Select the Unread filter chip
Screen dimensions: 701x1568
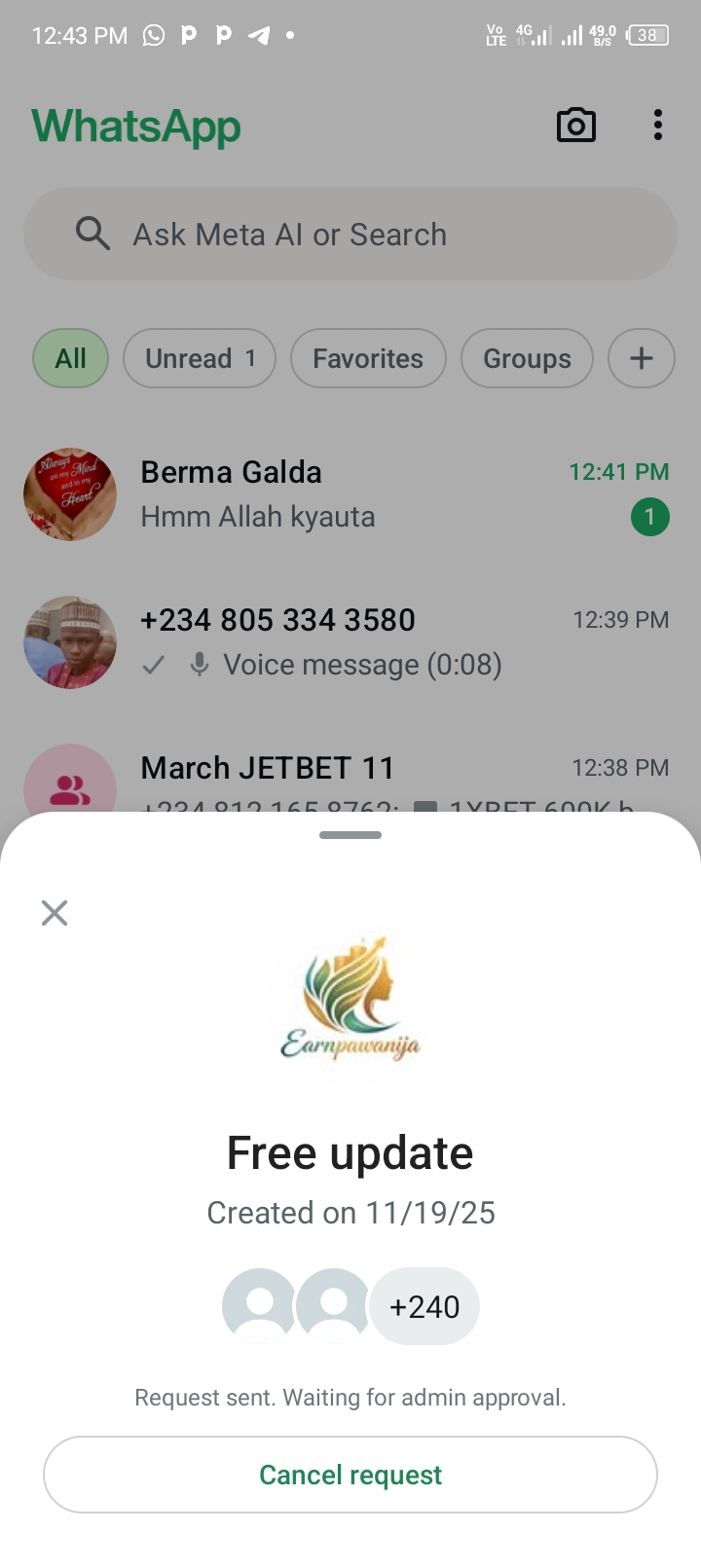pyautogui.click(x=200, y=358)
